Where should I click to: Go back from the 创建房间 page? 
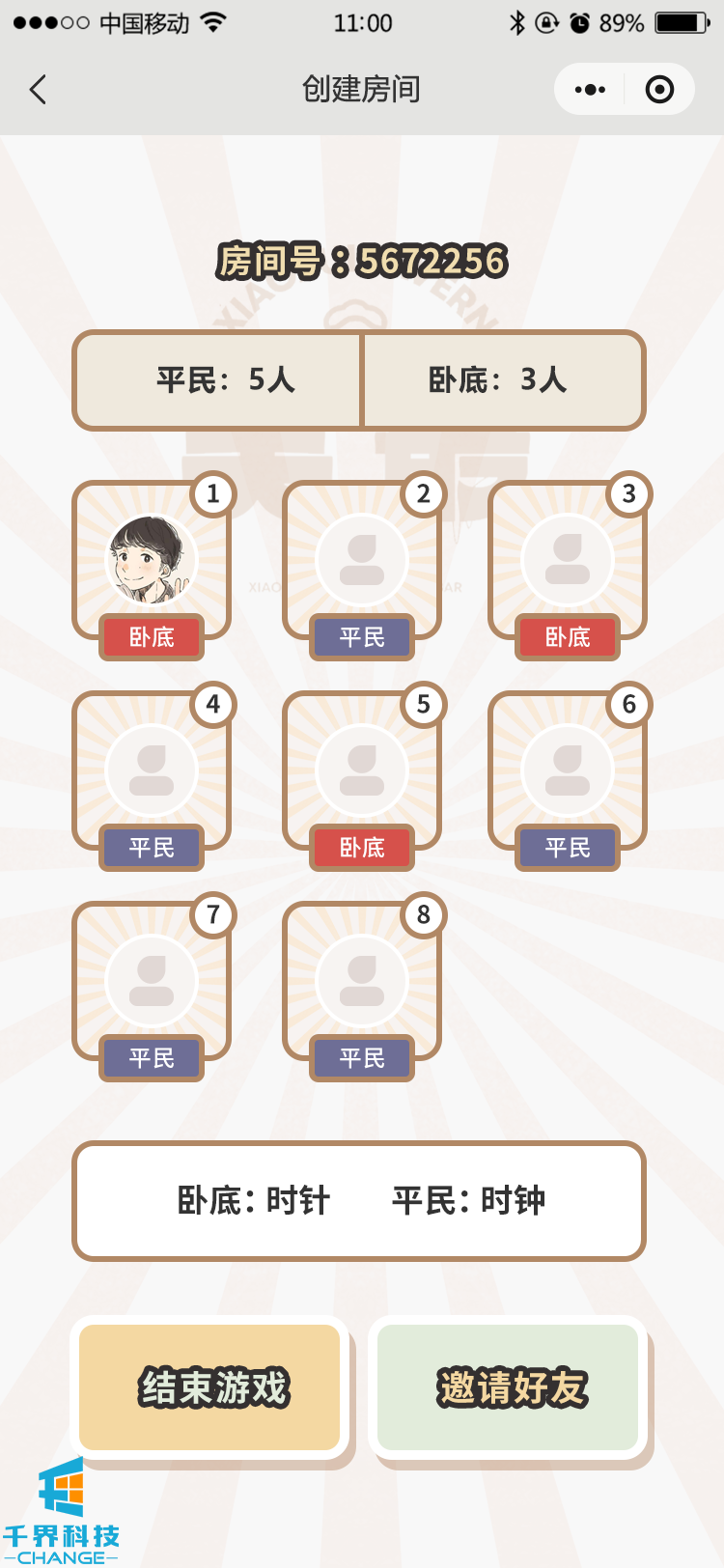tap(39, 90)
